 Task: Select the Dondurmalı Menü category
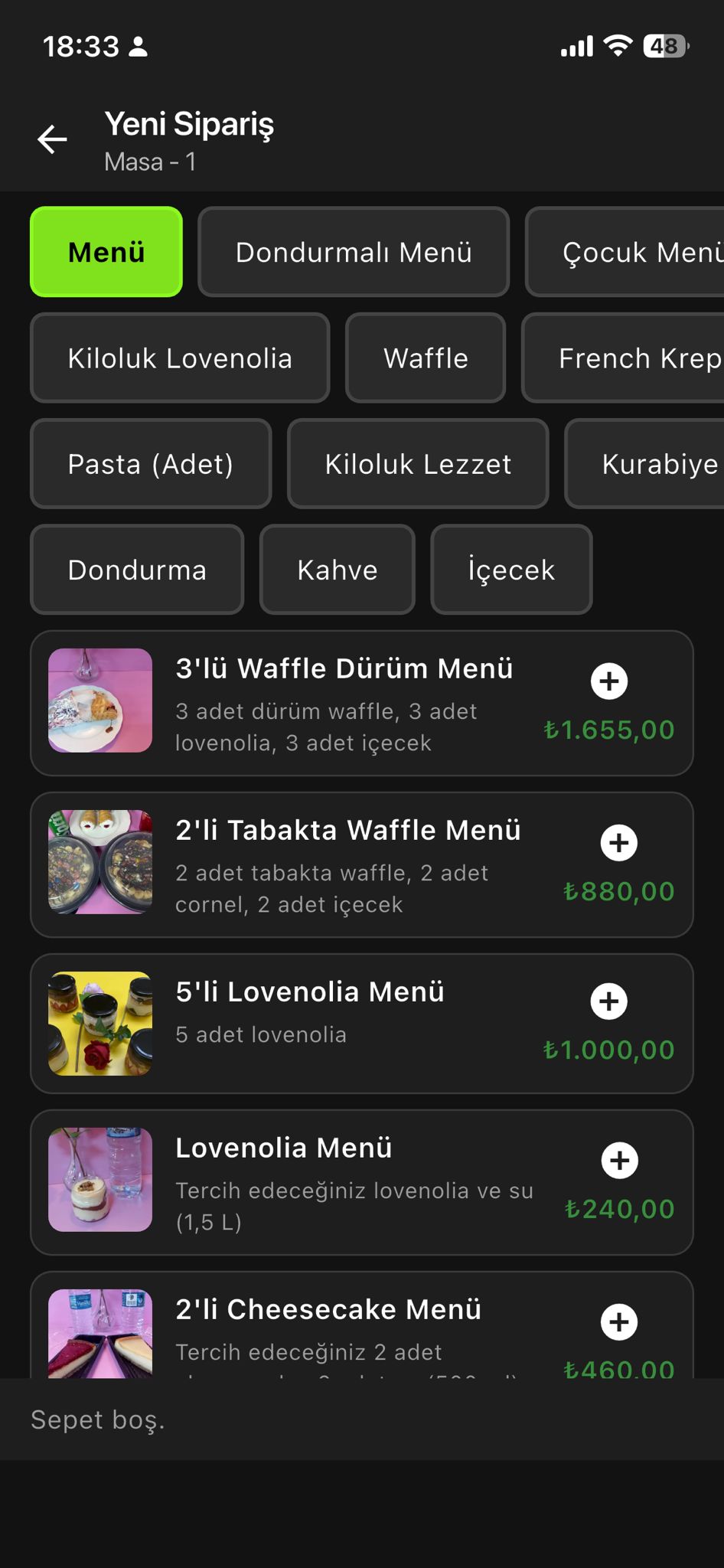354,252
